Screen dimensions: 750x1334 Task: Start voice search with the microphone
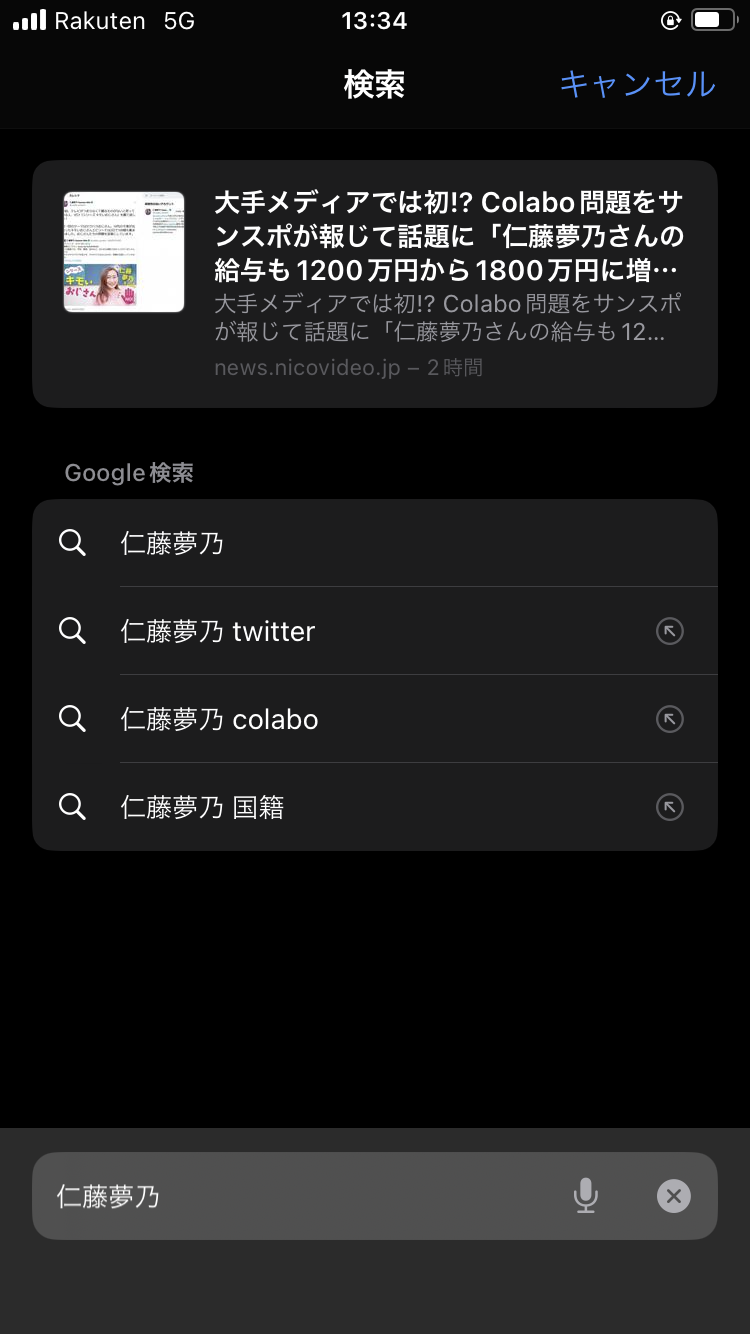point(586,1196)
